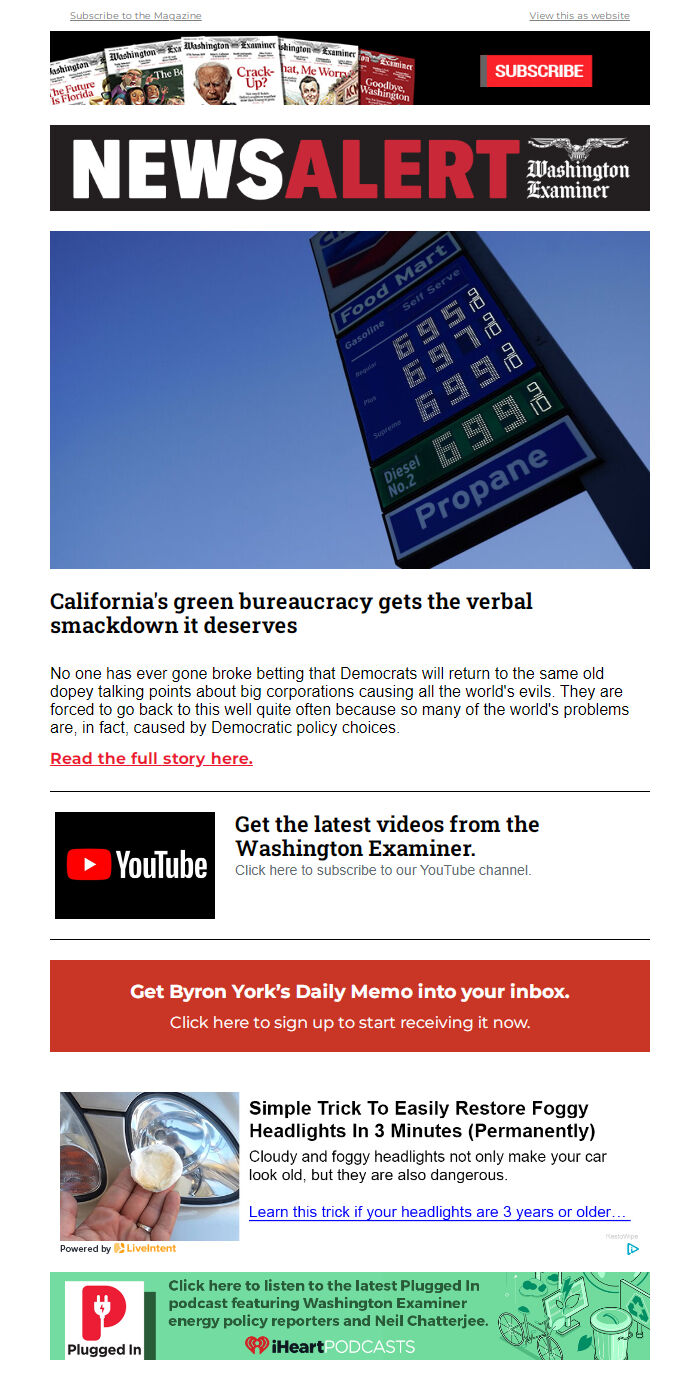
Task: Open the Subscribe to the Magazine link
Action: pyautogui.click(x=135, y=16)
